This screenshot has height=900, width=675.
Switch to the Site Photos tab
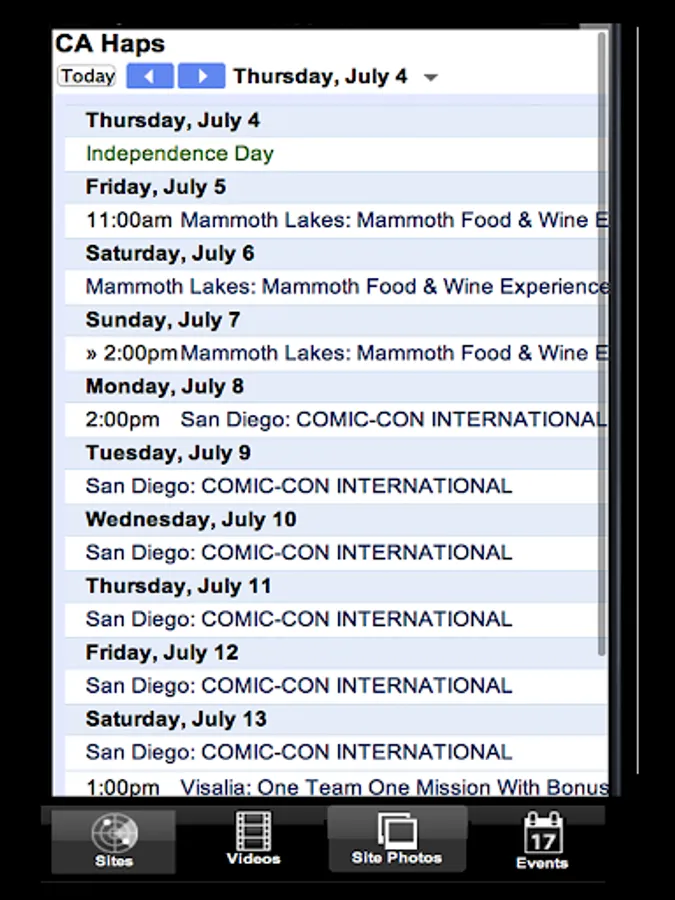point(397,840)
